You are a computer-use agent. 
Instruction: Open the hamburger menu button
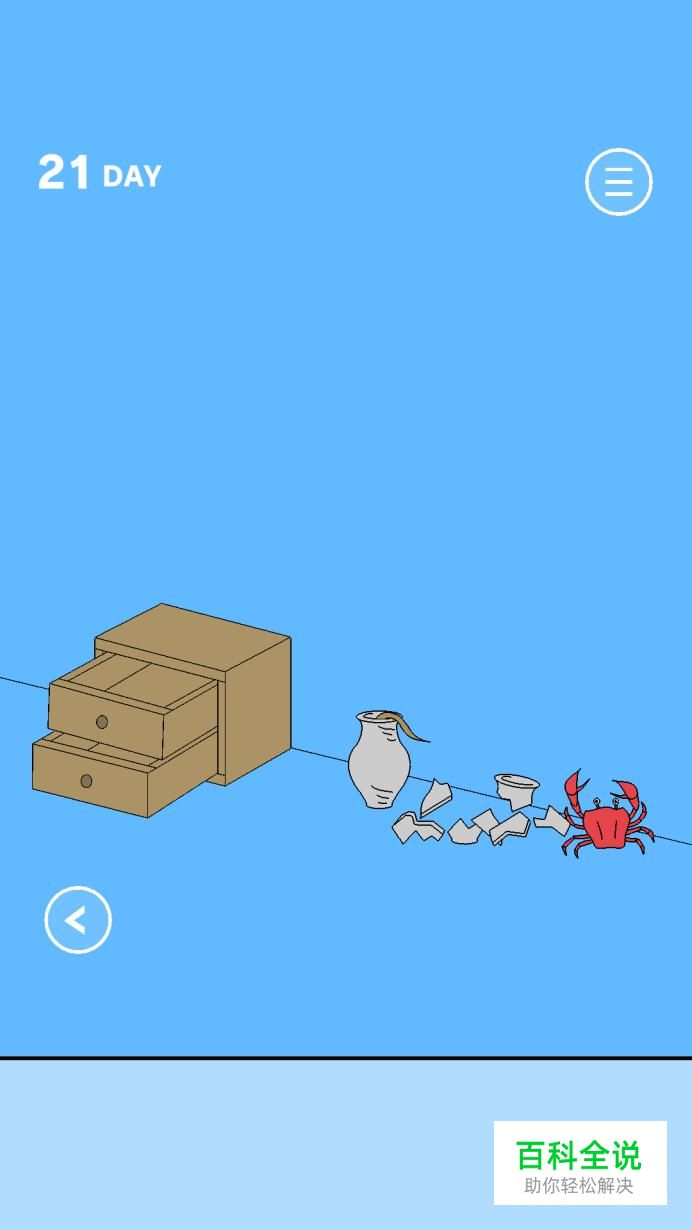(x=618, y=182)
